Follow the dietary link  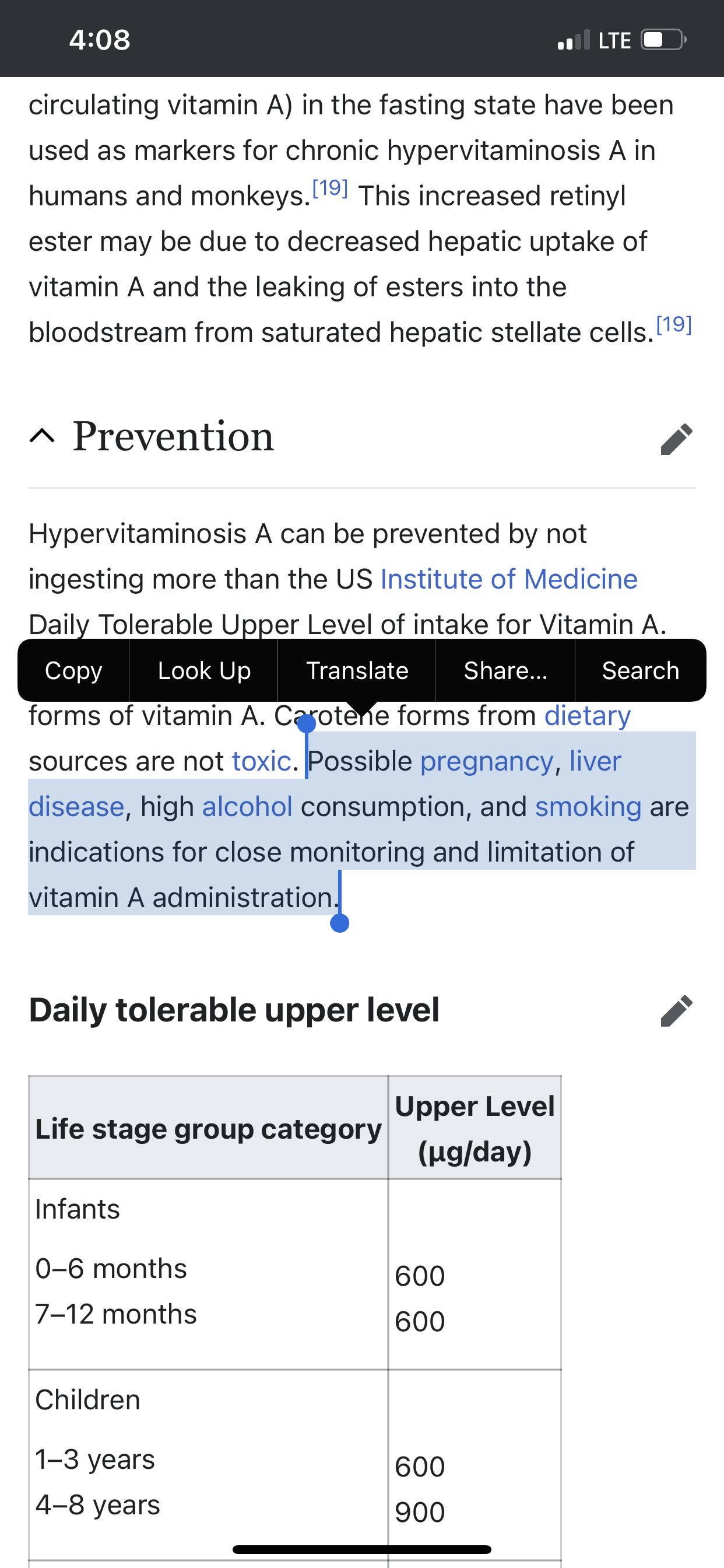coord(587,716)
